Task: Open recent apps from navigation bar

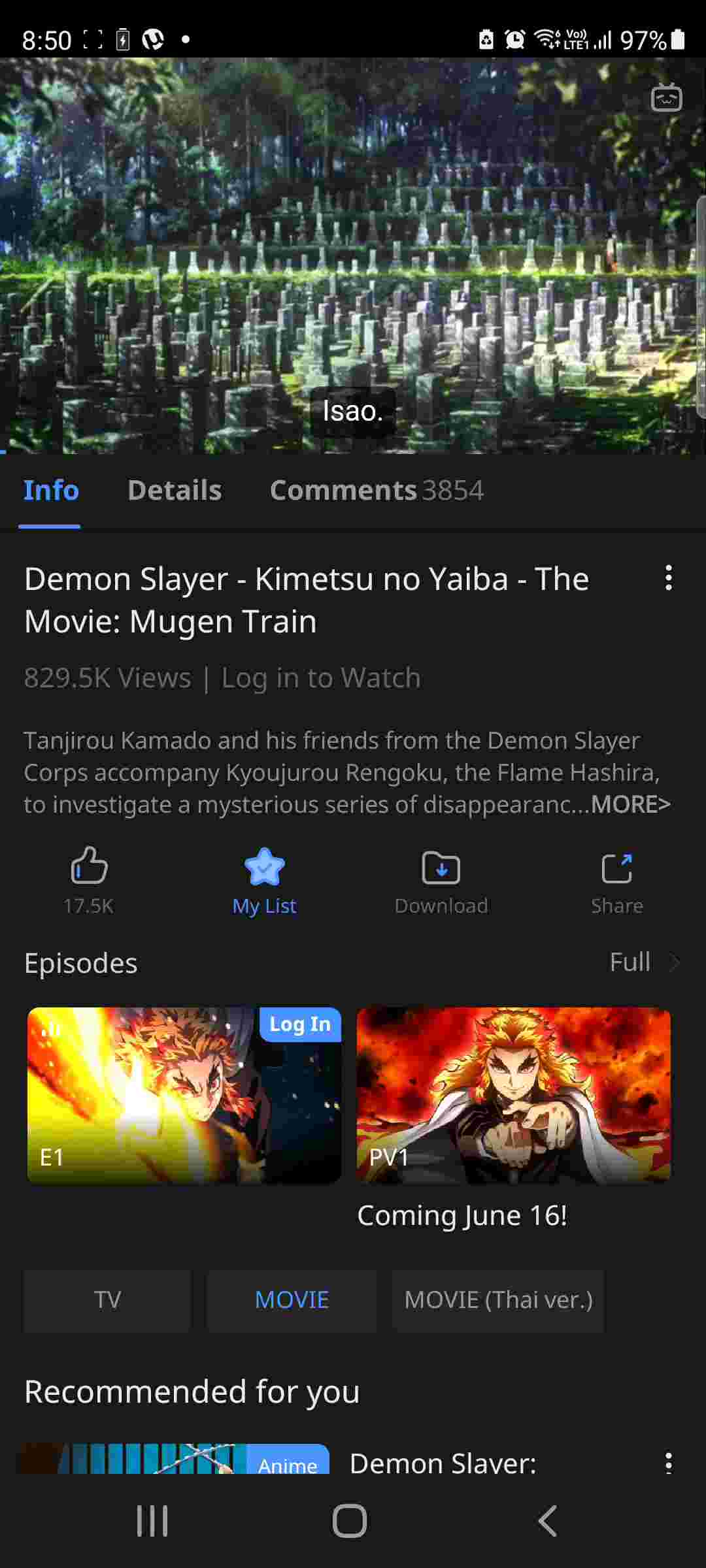Action: pos(152,1521)
